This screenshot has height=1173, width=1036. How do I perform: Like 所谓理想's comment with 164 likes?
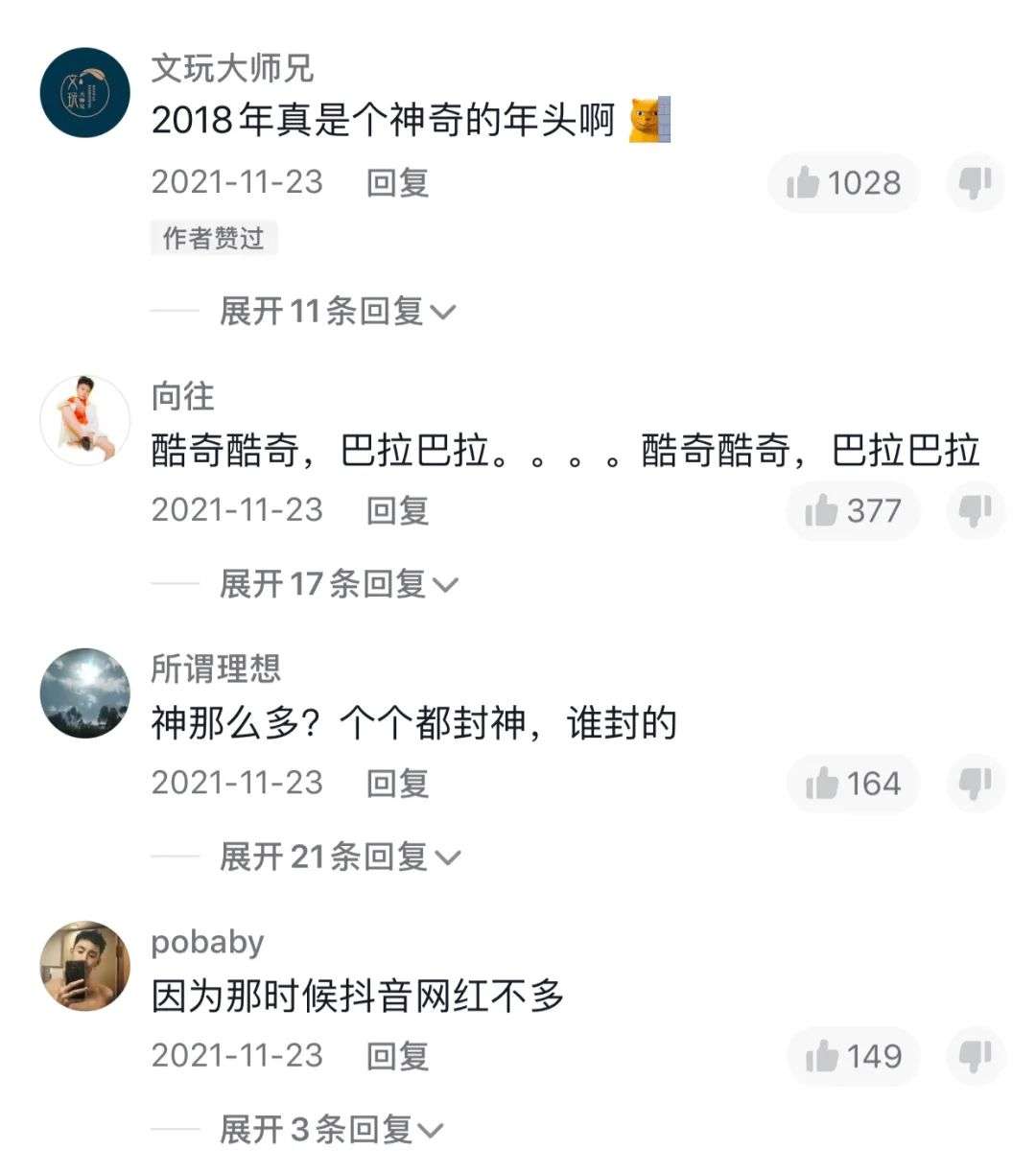pos(853,785)
